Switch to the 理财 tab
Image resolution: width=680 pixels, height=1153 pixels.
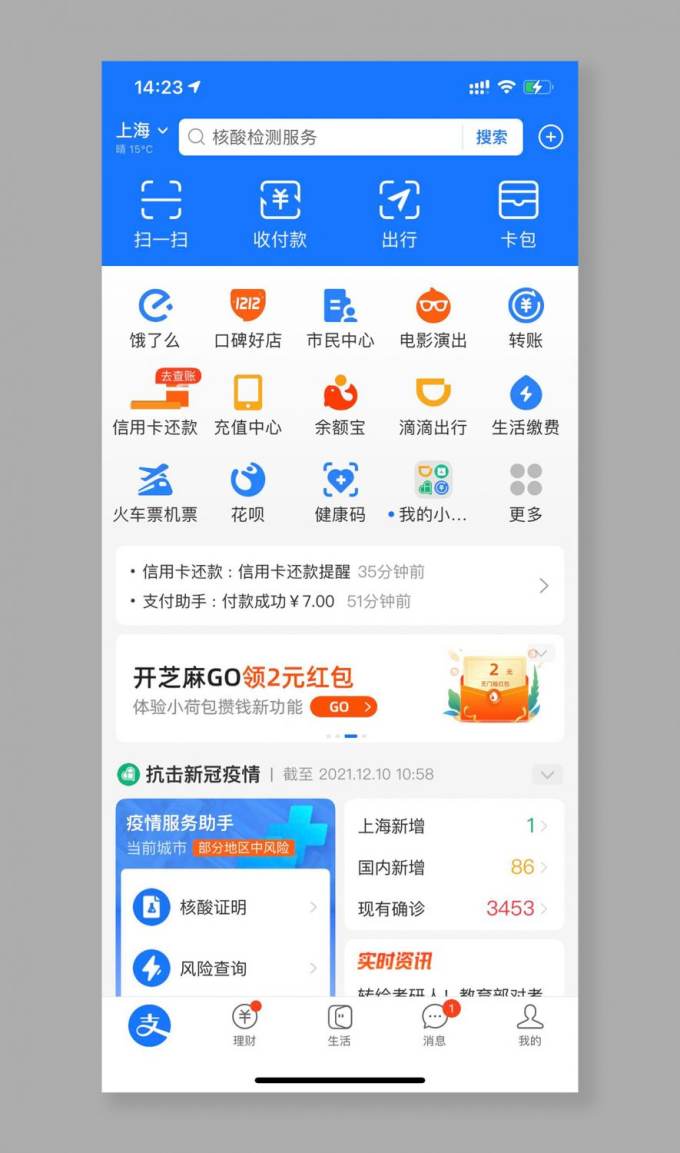tap(245, 1025)
